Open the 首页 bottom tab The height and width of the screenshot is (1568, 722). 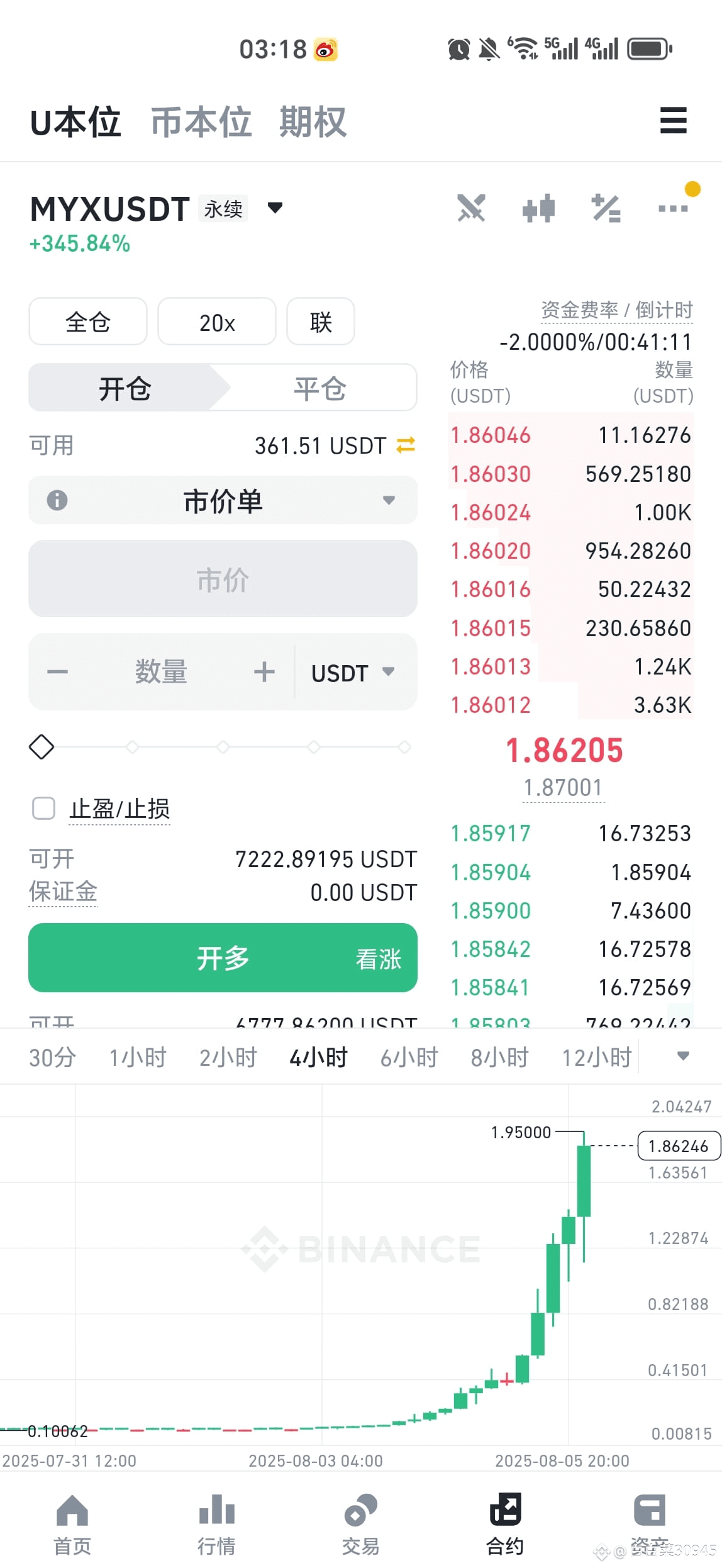point(72,1525)
